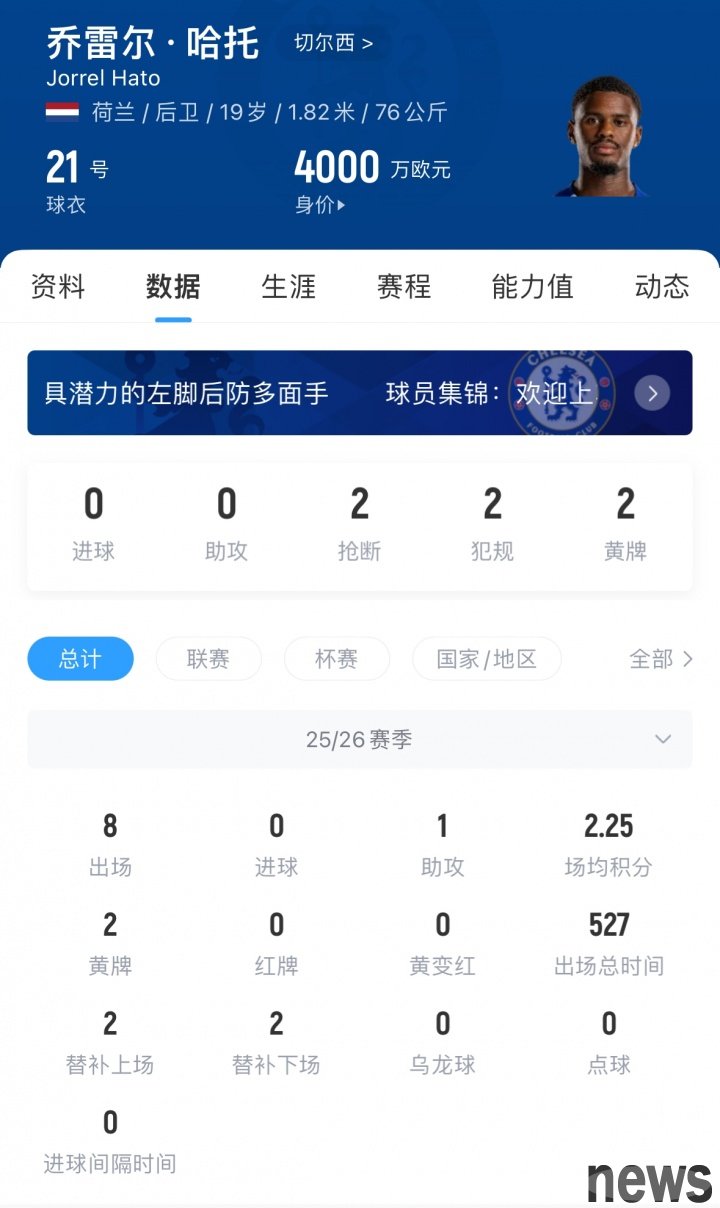Filter stats by 联赛
The height and width of the screenshot is (1208, 720).
208,659
